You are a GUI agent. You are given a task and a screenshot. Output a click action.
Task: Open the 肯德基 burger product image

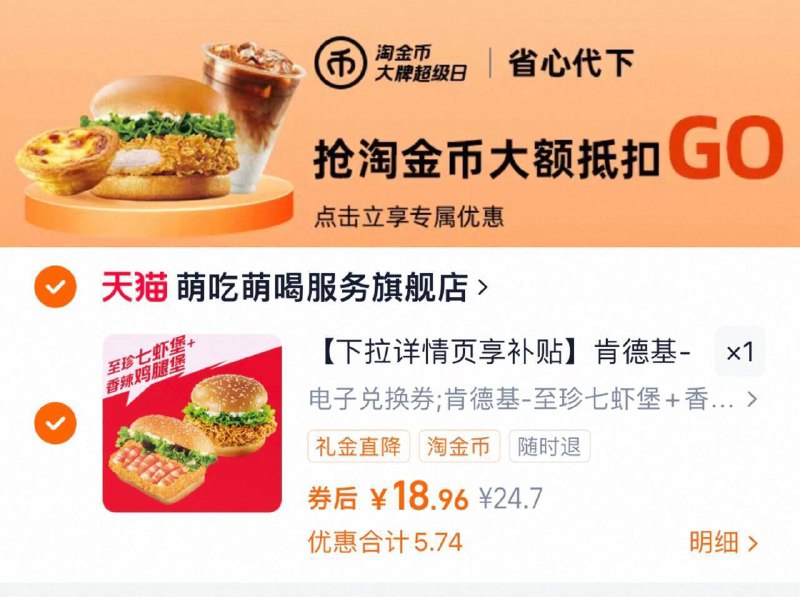[x=178, y=423]
